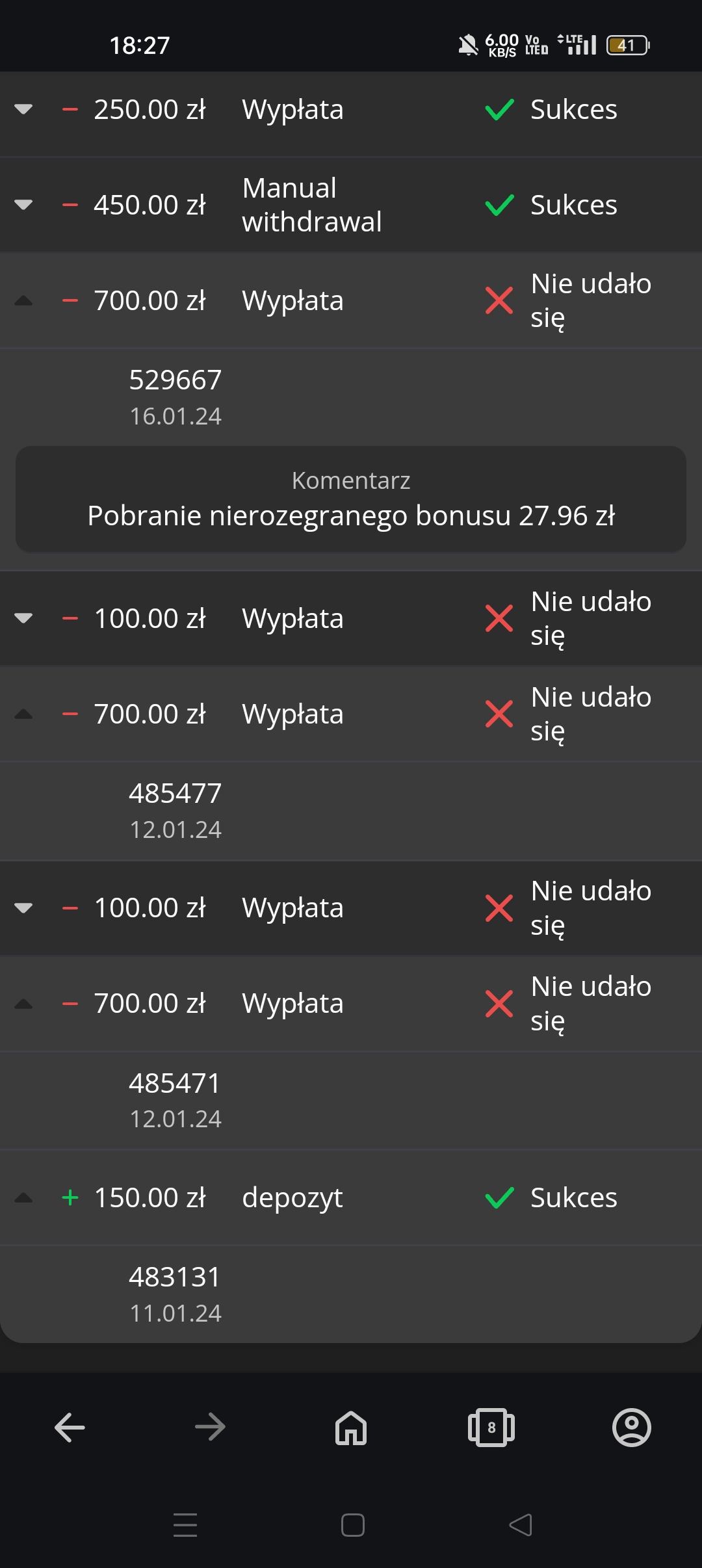Expand the second 100.00 zł failed Wypłata row
This screenshot has height=1568, width=702.
(x=24, y=908)
